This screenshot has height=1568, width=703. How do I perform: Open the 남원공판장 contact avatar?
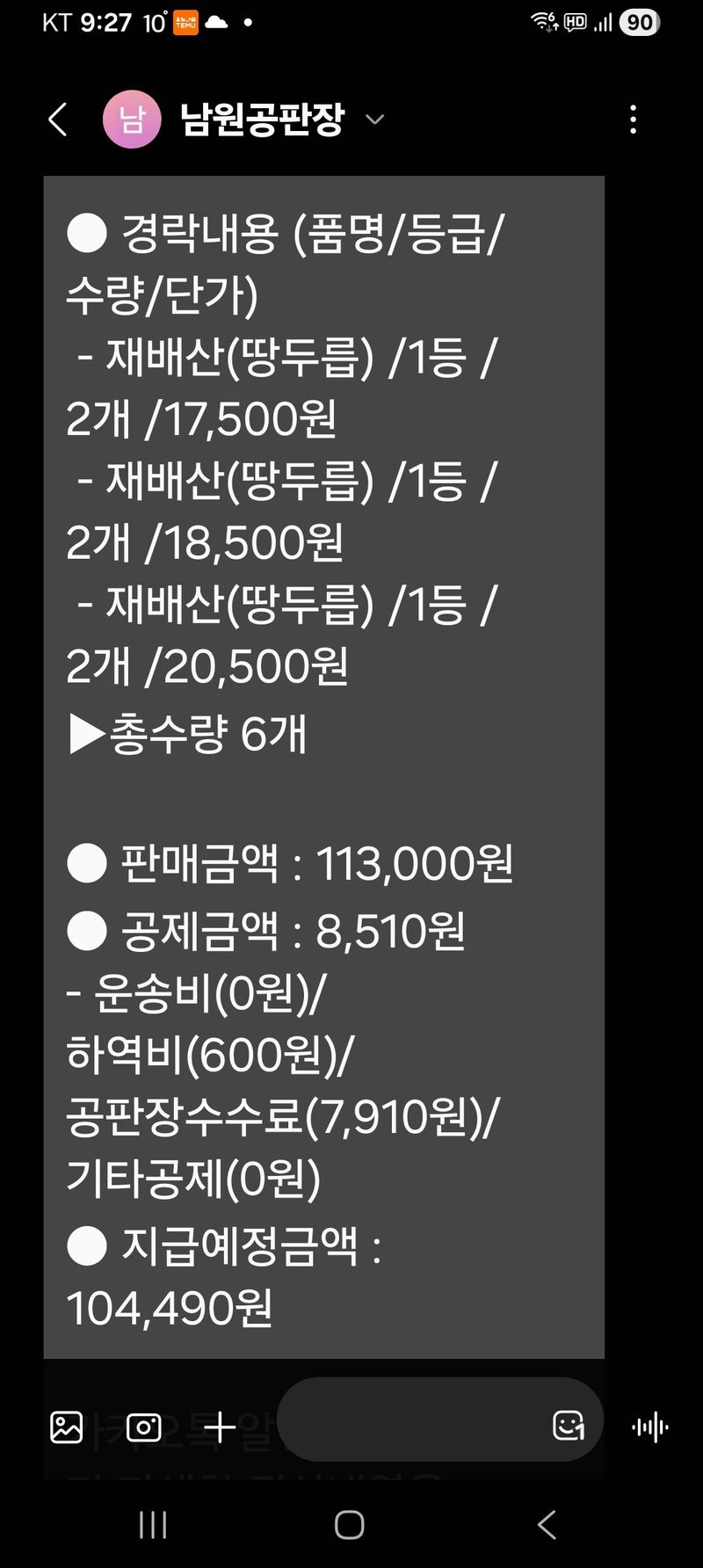[132, 120]
